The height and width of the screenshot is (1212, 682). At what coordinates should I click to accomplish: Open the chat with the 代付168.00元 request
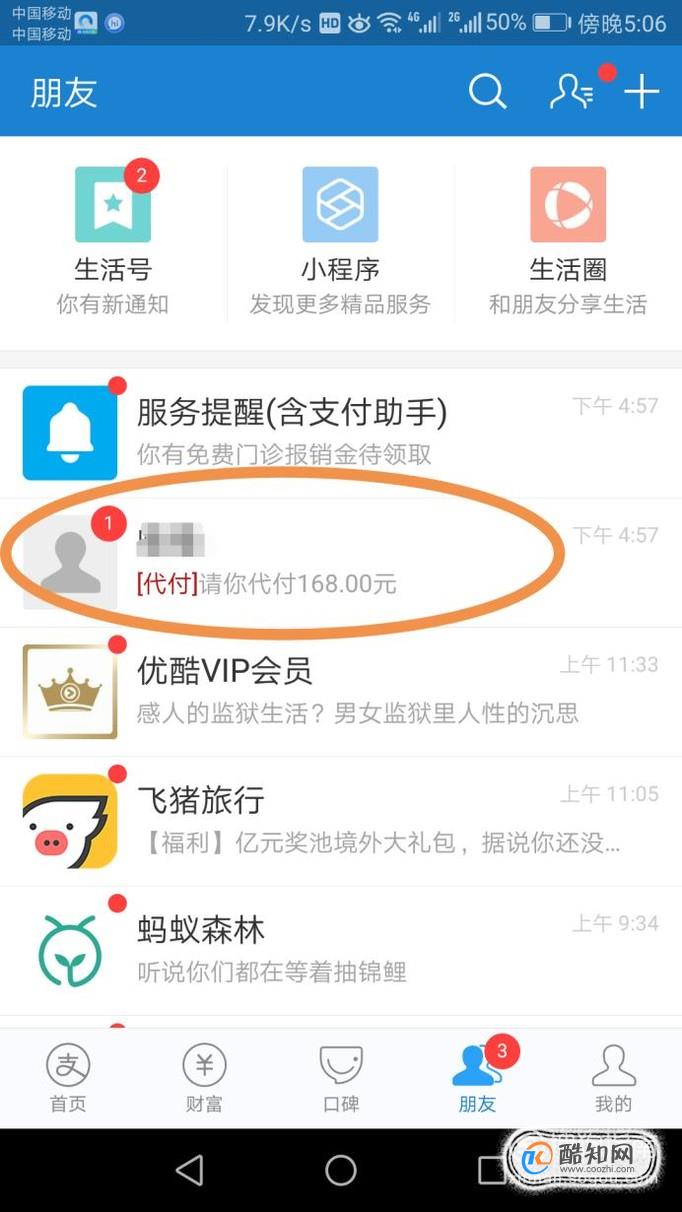(x=340, y=562)
